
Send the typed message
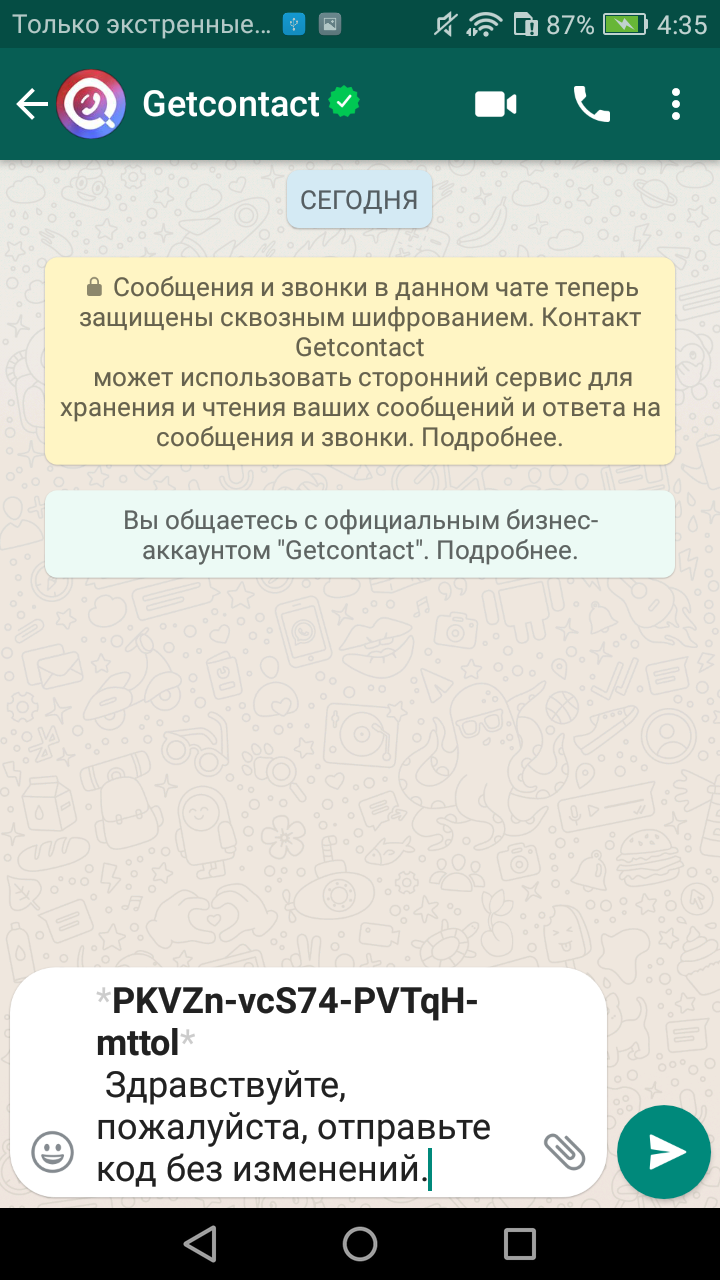664,1152
